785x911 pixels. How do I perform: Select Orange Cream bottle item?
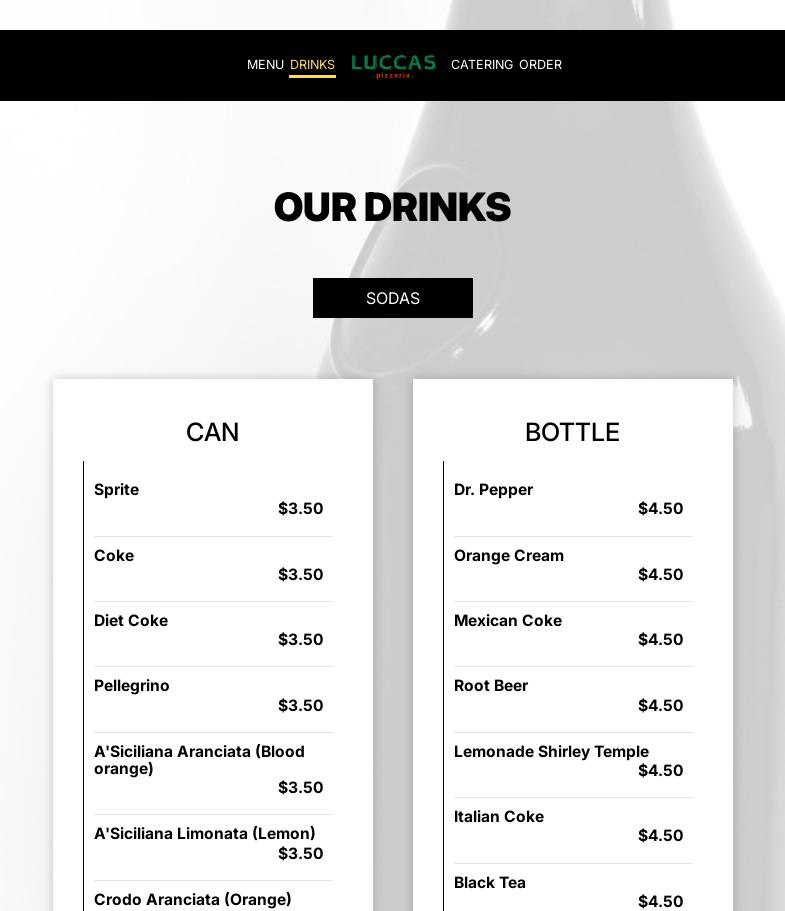click(509, 556)
